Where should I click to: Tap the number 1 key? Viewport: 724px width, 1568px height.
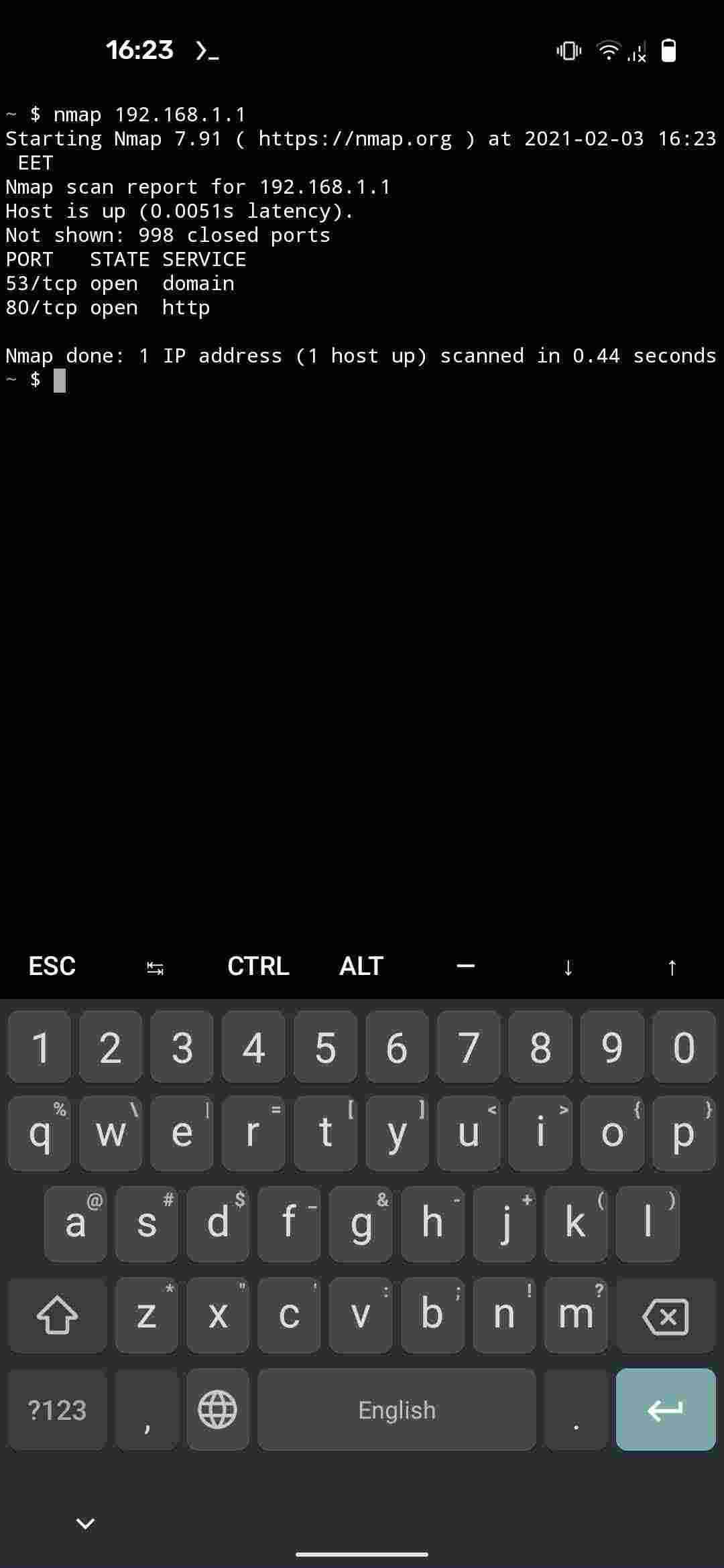[40, 1047]
